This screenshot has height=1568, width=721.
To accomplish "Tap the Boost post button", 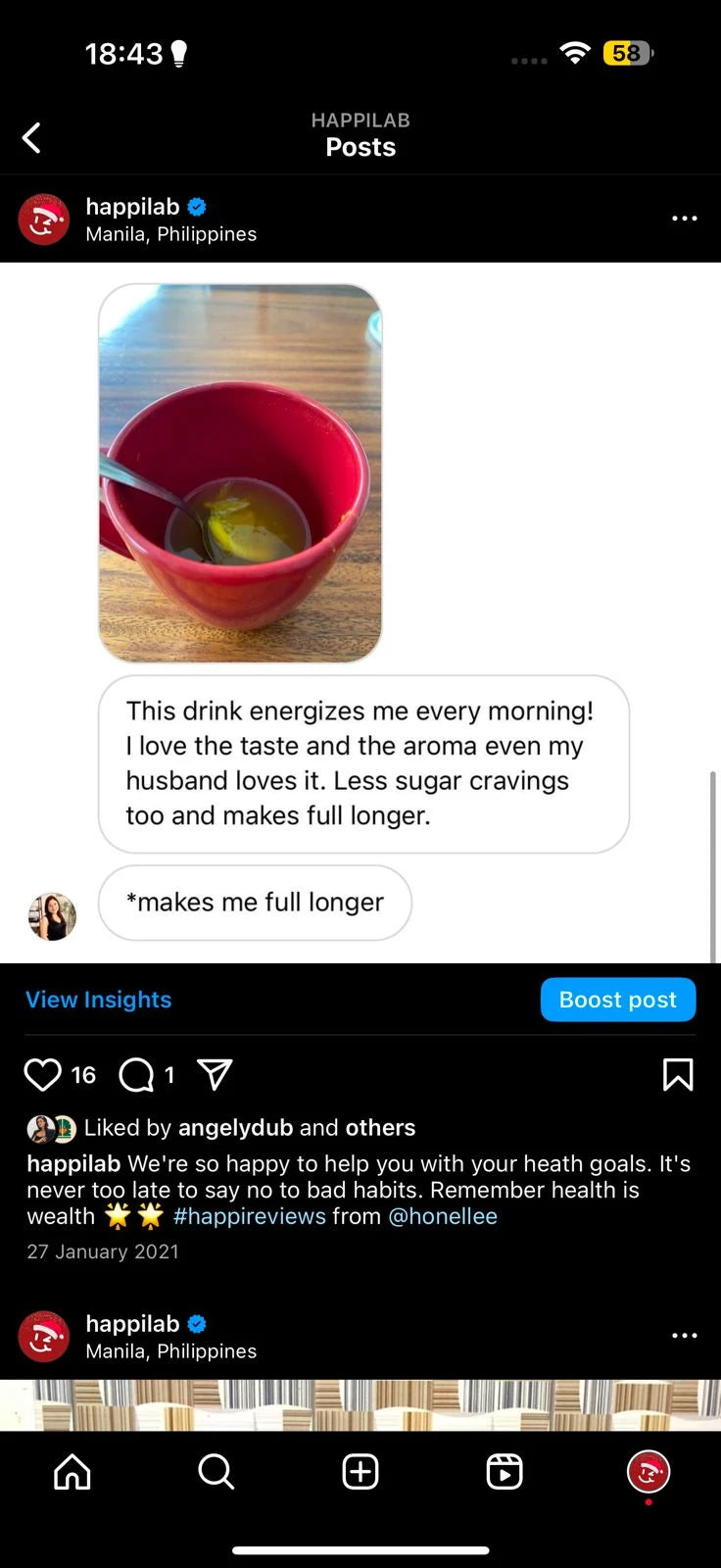I will click(617, 1000).
